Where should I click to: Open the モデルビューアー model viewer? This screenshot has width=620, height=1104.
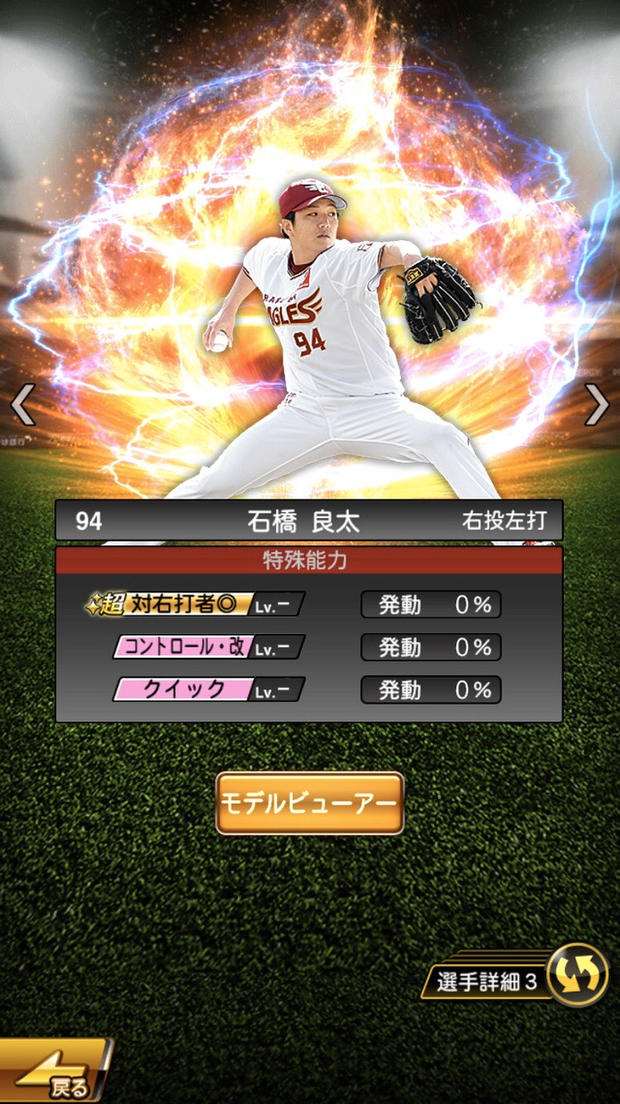pos(310,803)
